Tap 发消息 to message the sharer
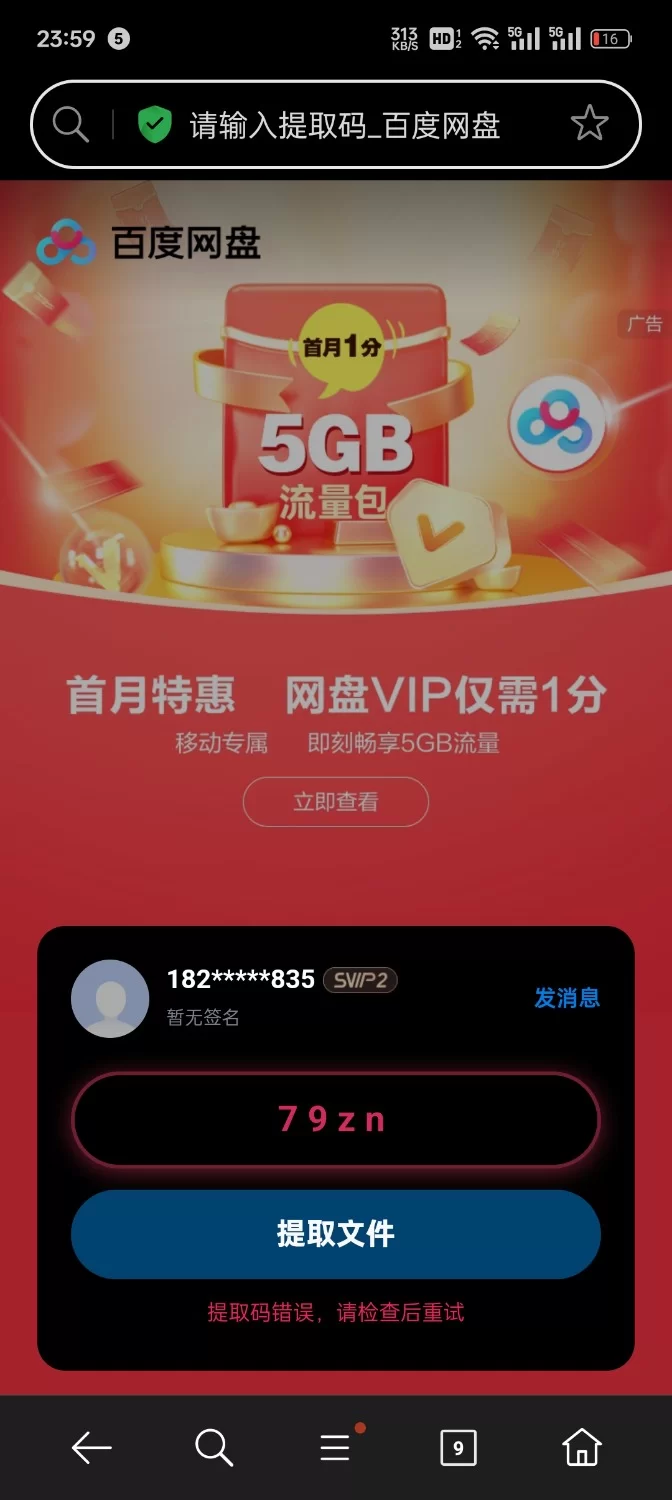Image resolution: width=672 pixels, height=1500 pixels. click(566, 997)
